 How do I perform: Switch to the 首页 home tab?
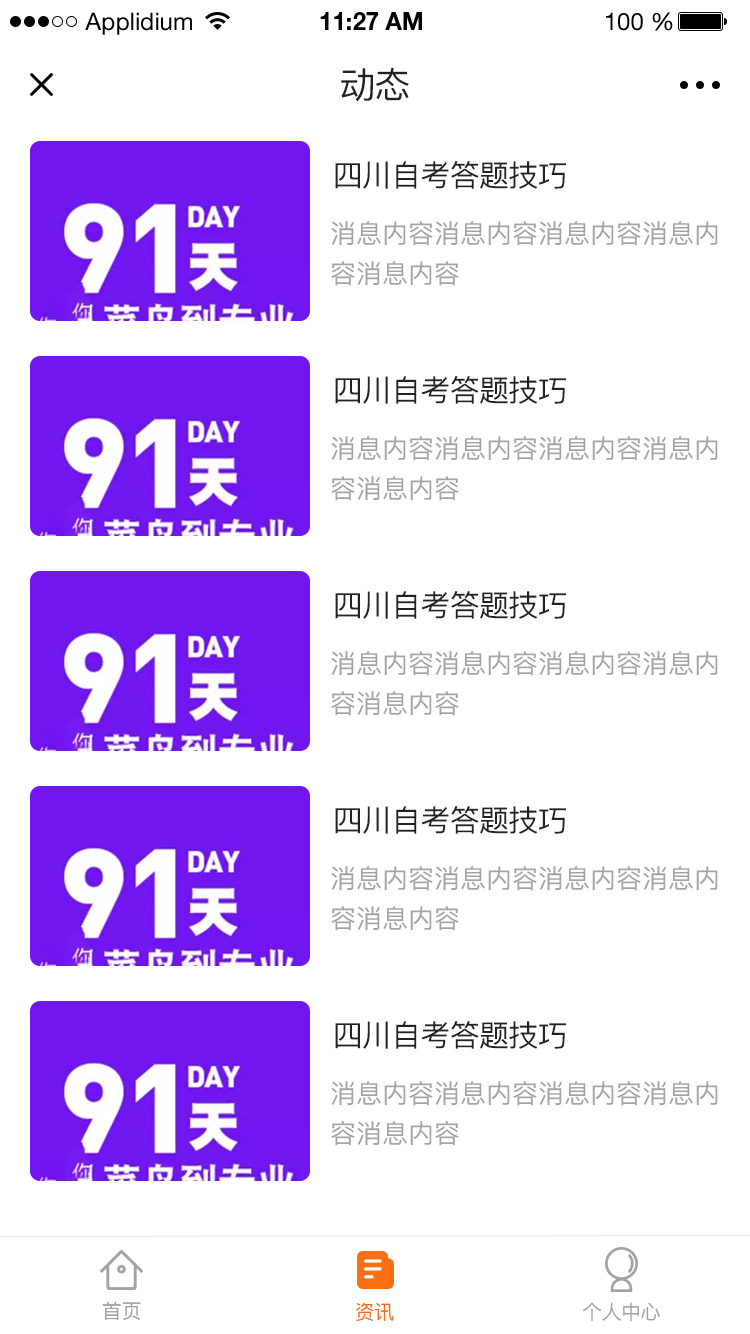click(x=121, y=1285)
